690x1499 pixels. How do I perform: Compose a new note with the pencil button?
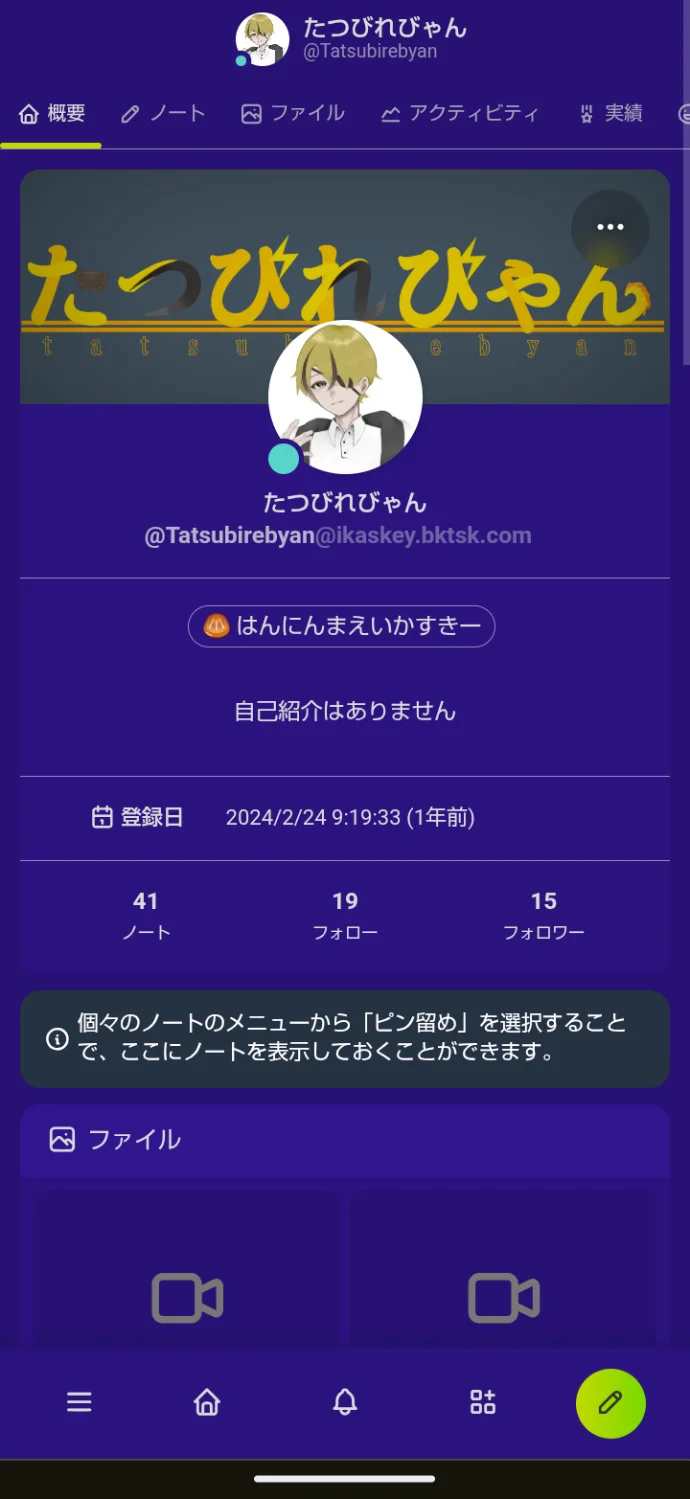(610, 1403)
